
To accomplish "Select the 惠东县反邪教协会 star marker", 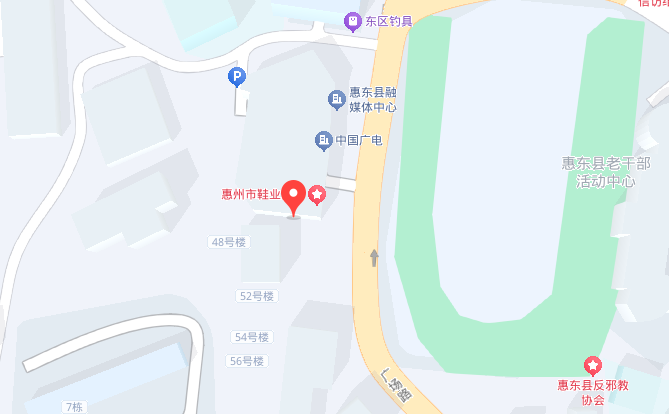I will tap(593, 366).
